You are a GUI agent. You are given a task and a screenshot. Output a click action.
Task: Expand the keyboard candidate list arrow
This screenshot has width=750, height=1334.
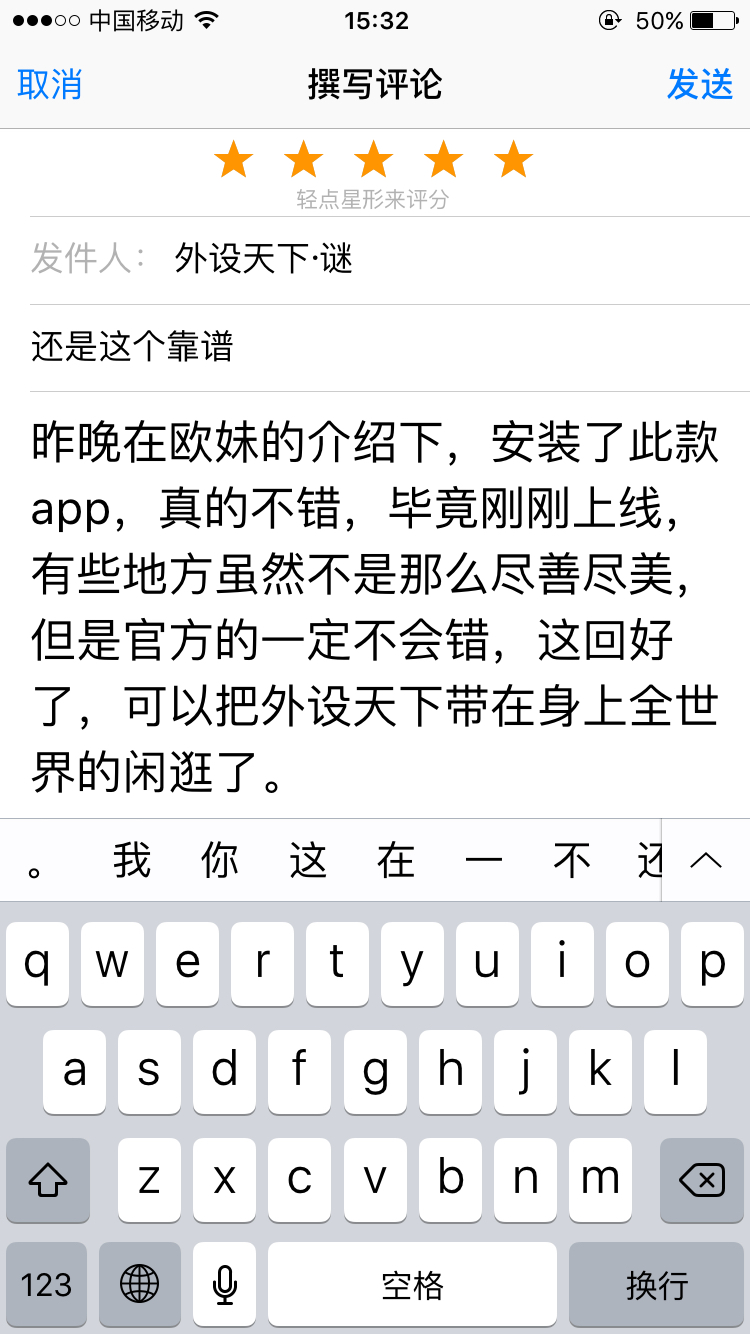[x=706, y=860]
